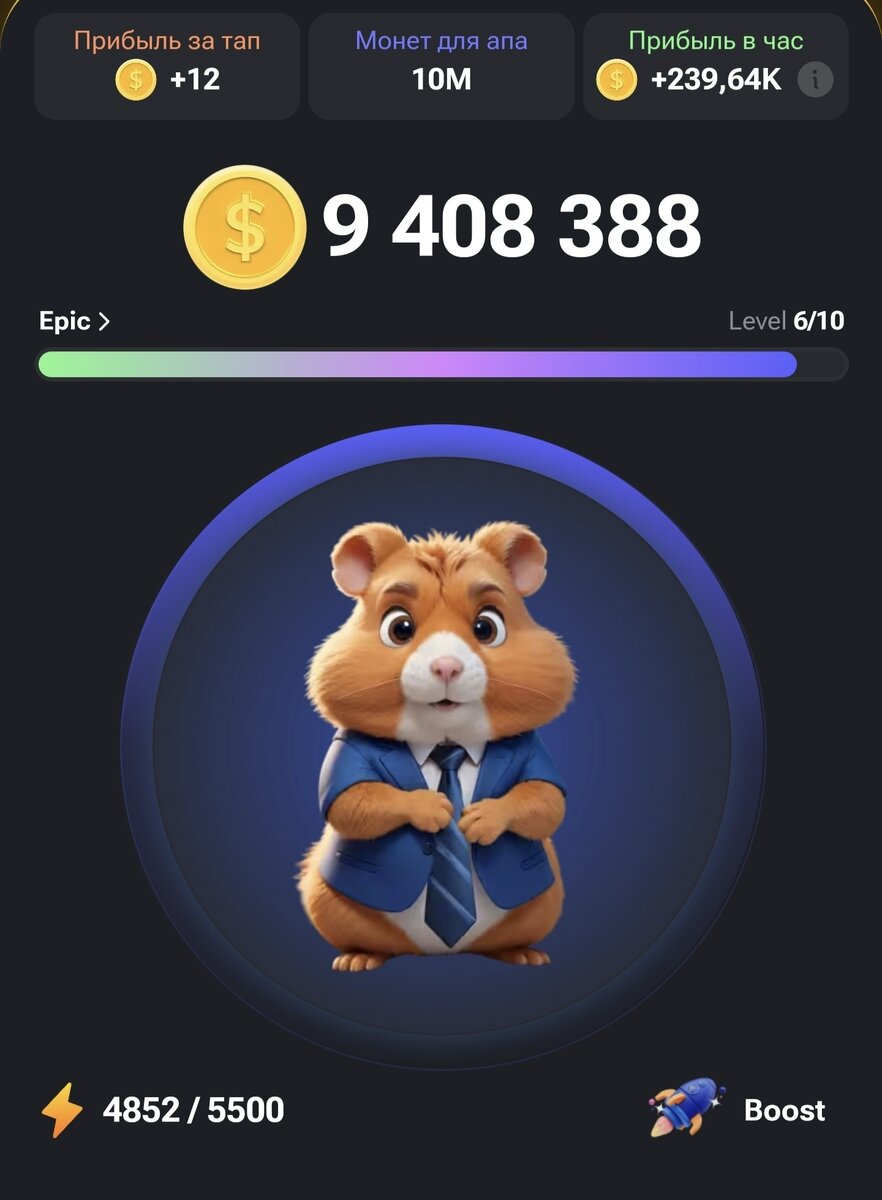This screenshot has height=1200, width=882.
Task: Click the league progress bar
Action: (441, 365)
